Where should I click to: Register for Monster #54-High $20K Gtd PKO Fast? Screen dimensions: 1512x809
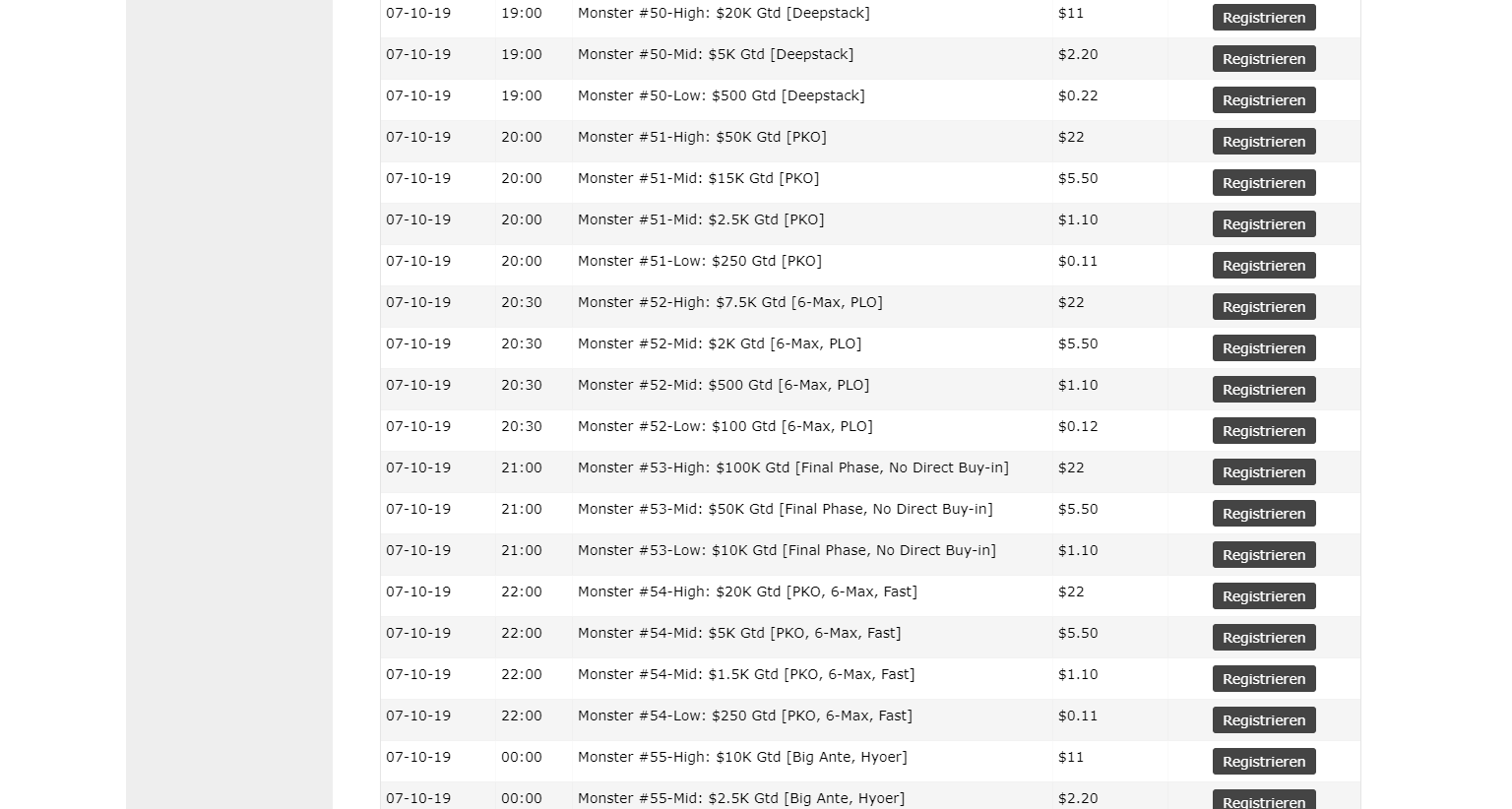[x=1264, y=596]
